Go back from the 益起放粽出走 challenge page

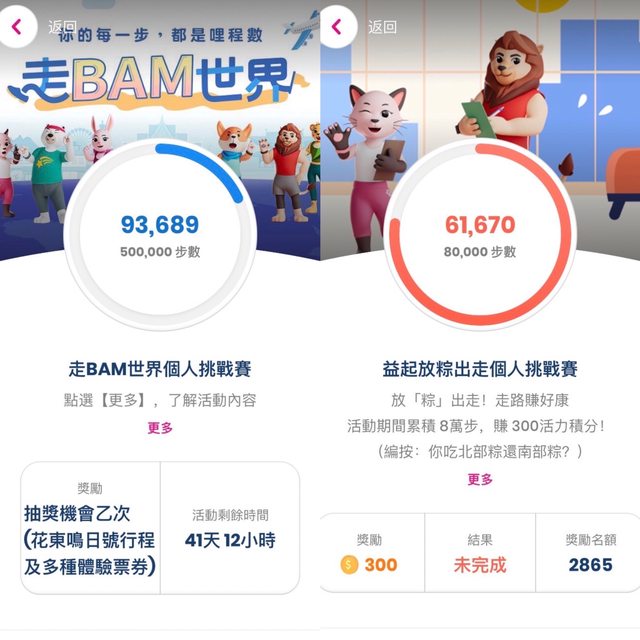[337, 27]
